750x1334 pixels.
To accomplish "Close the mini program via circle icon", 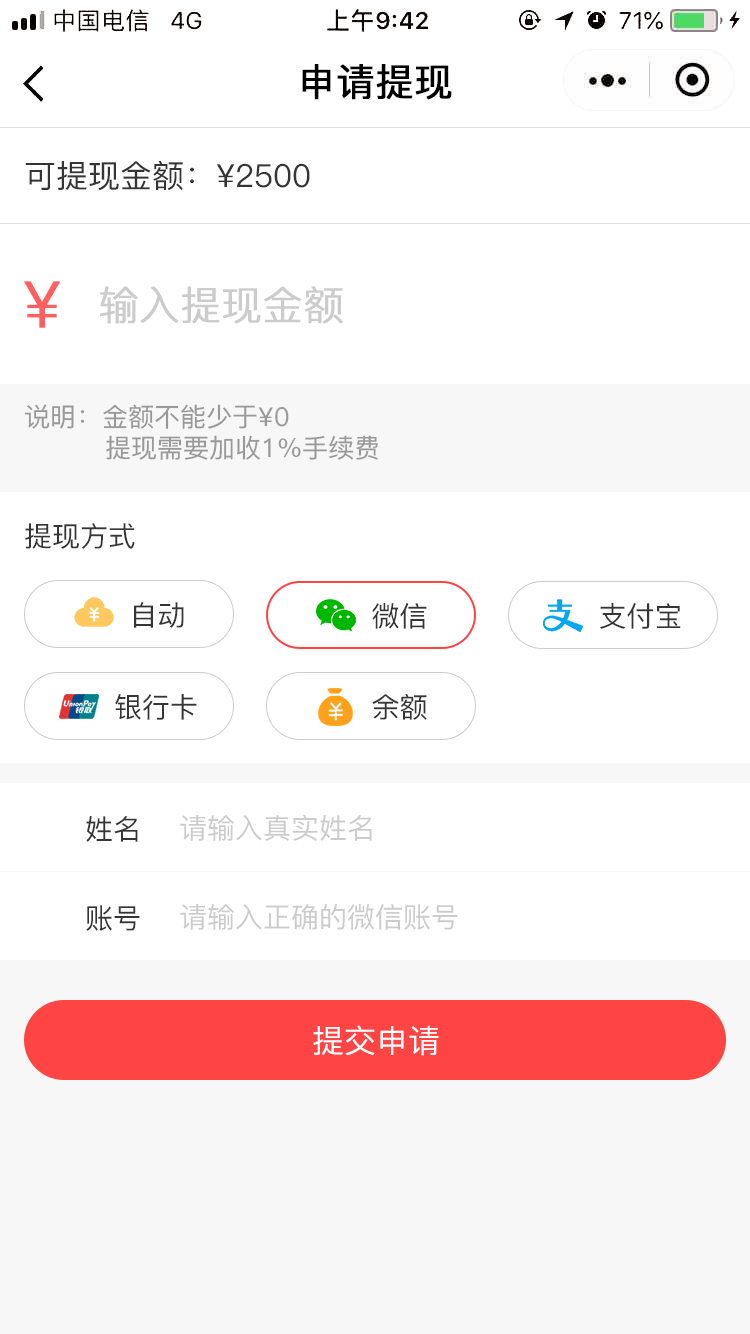I will pyautogui.click(x=692, y=80).
